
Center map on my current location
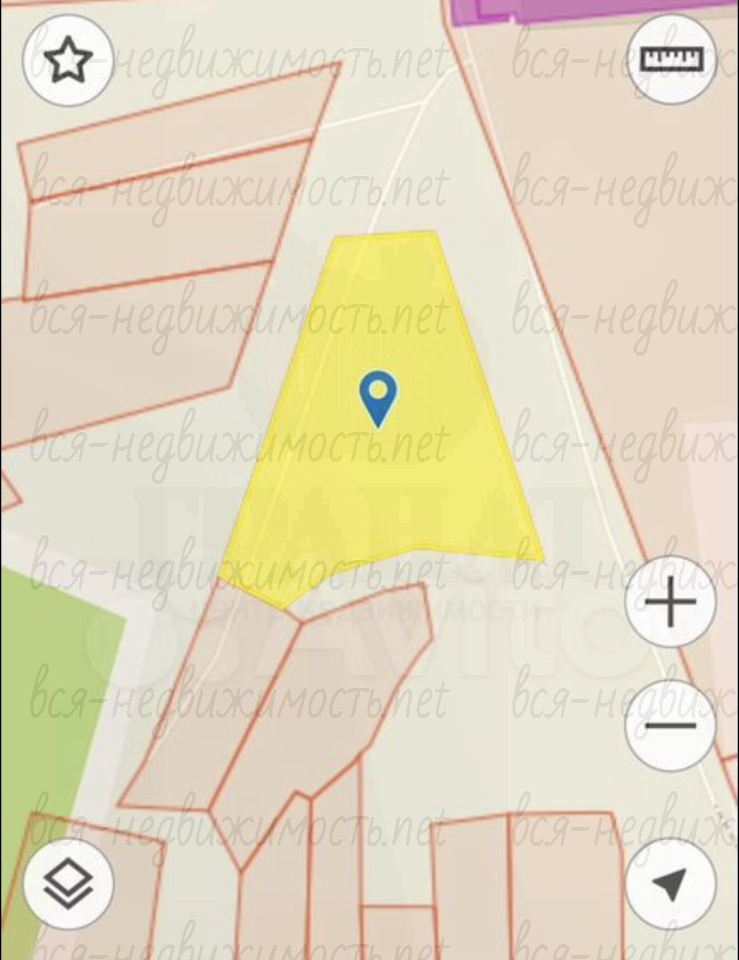pos(671,884)
